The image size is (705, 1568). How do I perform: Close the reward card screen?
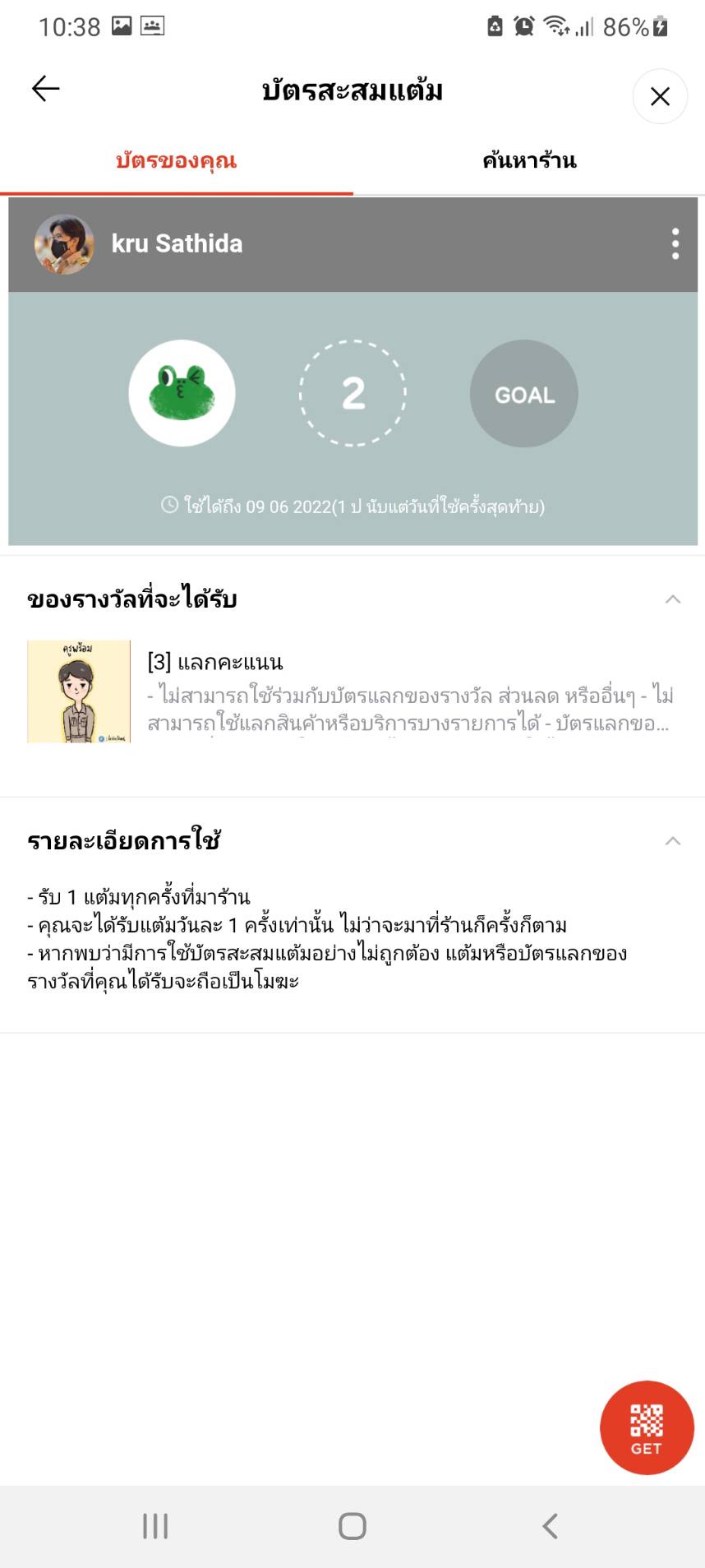[x=659, y=97]
